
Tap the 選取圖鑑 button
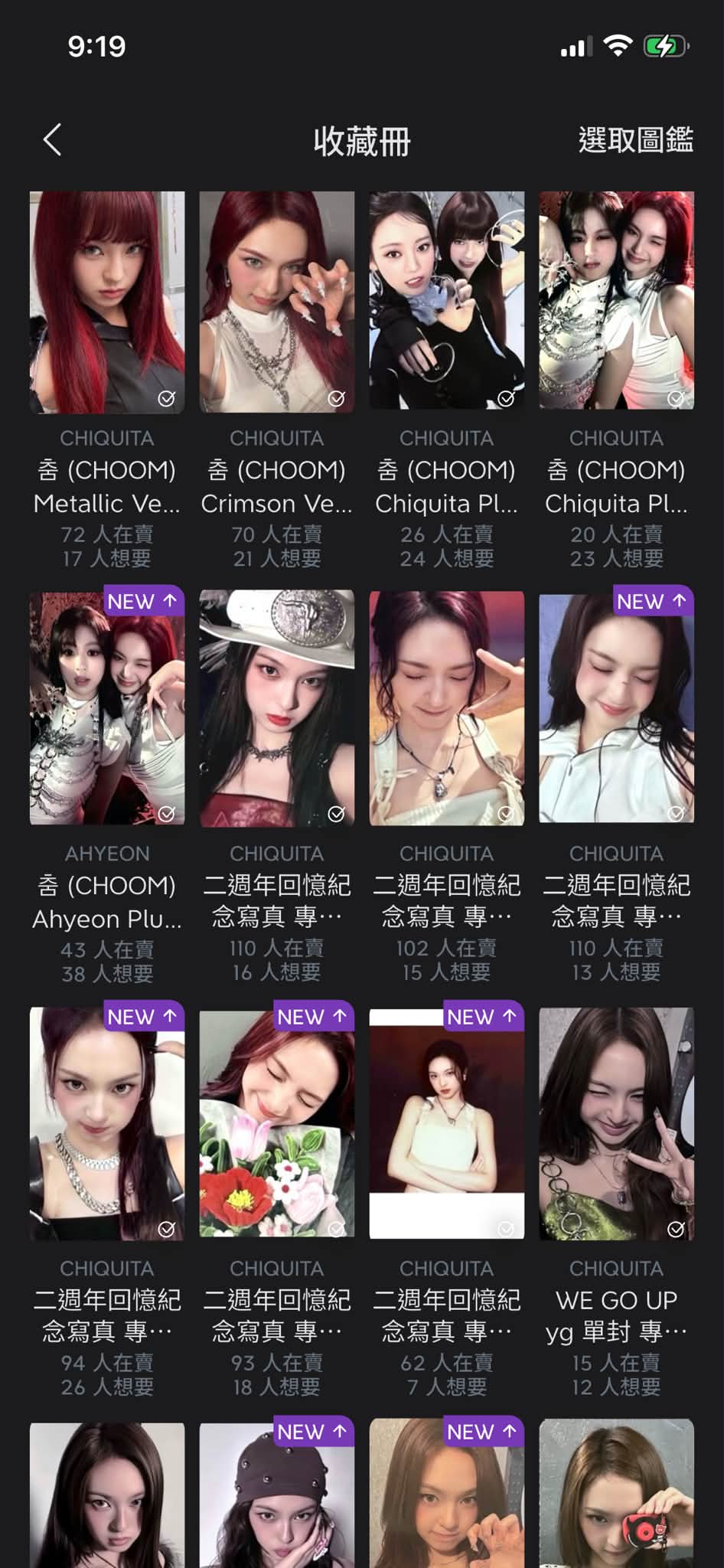(635, 140)
